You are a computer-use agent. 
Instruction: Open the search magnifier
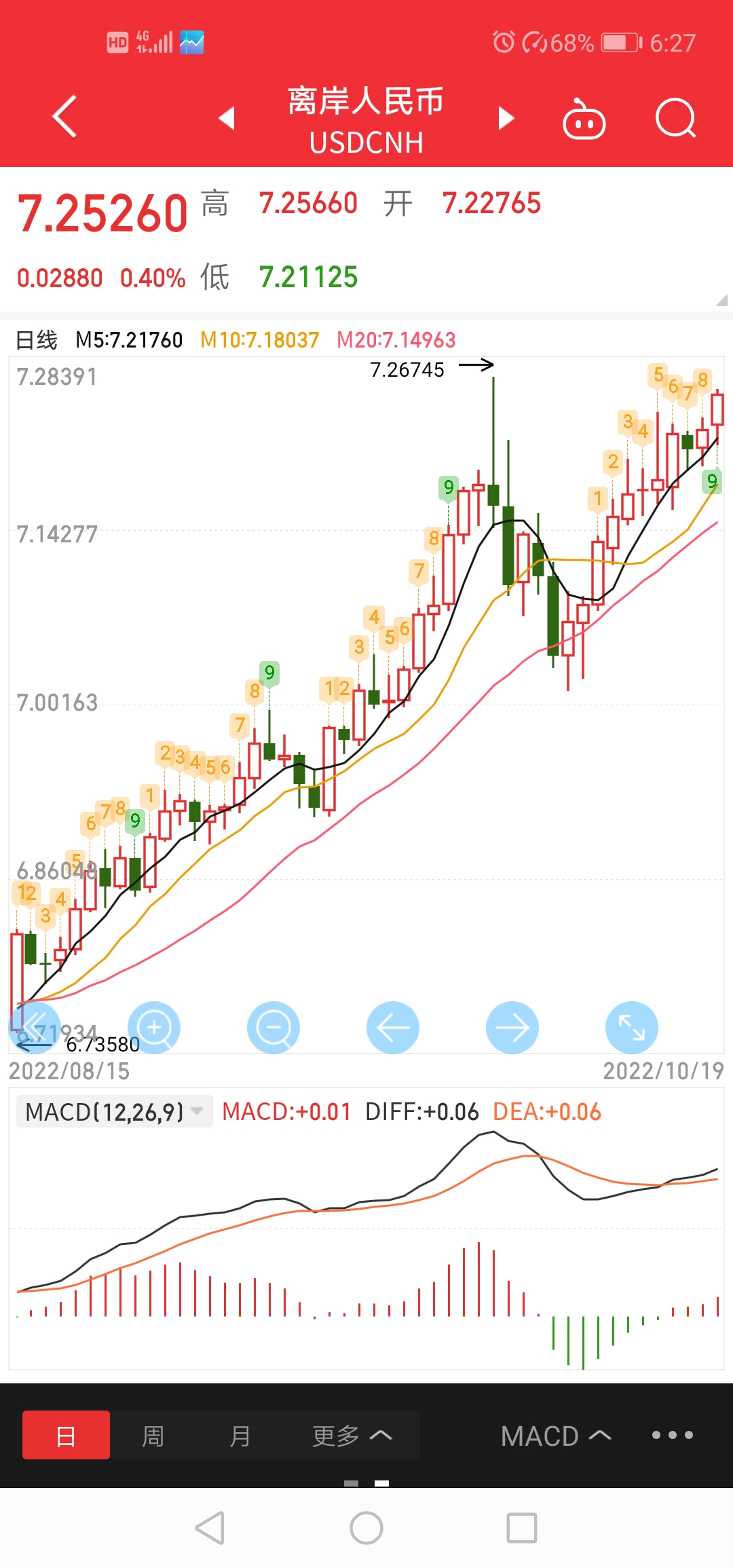click(675, 119)
